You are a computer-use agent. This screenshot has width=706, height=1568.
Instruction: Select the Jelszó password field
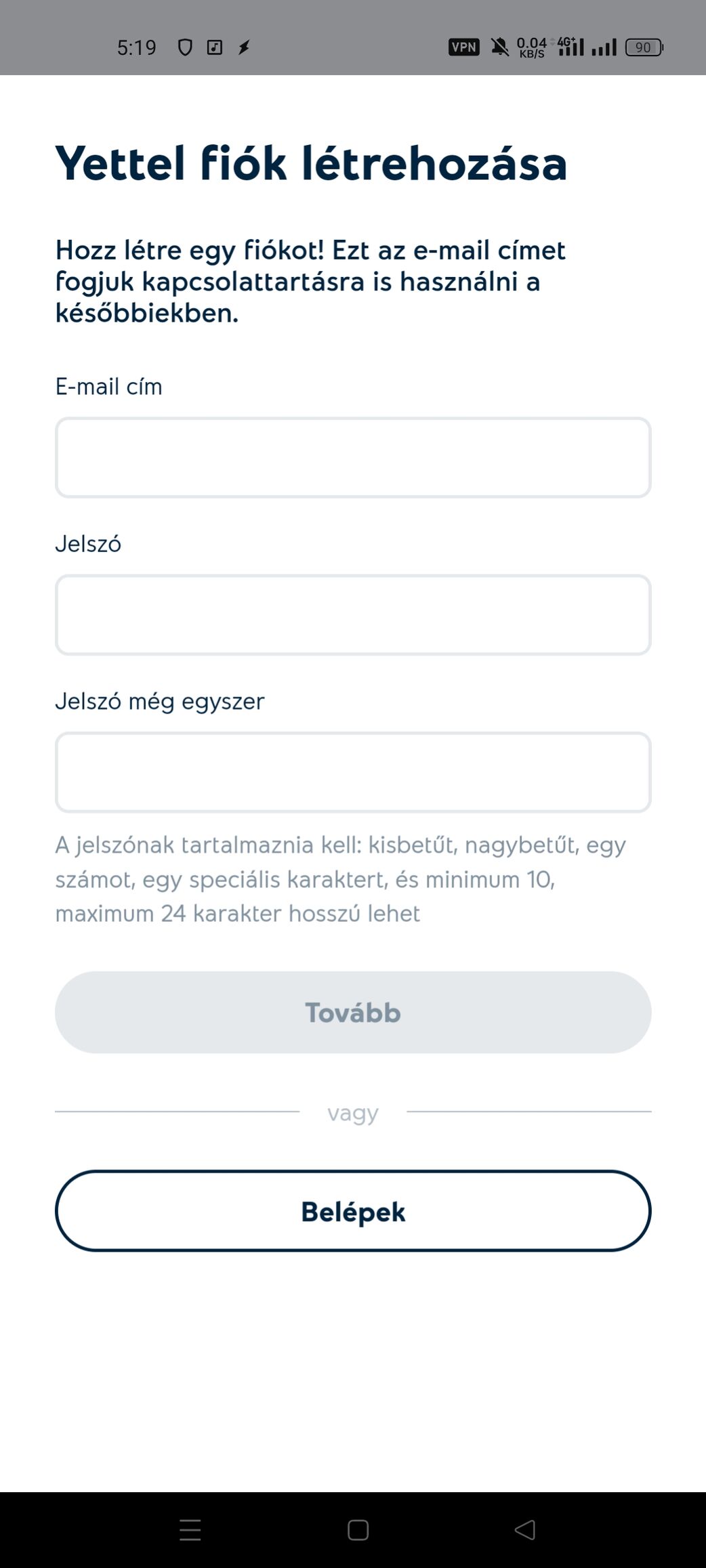pyautogui.click(x=353, y=615)
